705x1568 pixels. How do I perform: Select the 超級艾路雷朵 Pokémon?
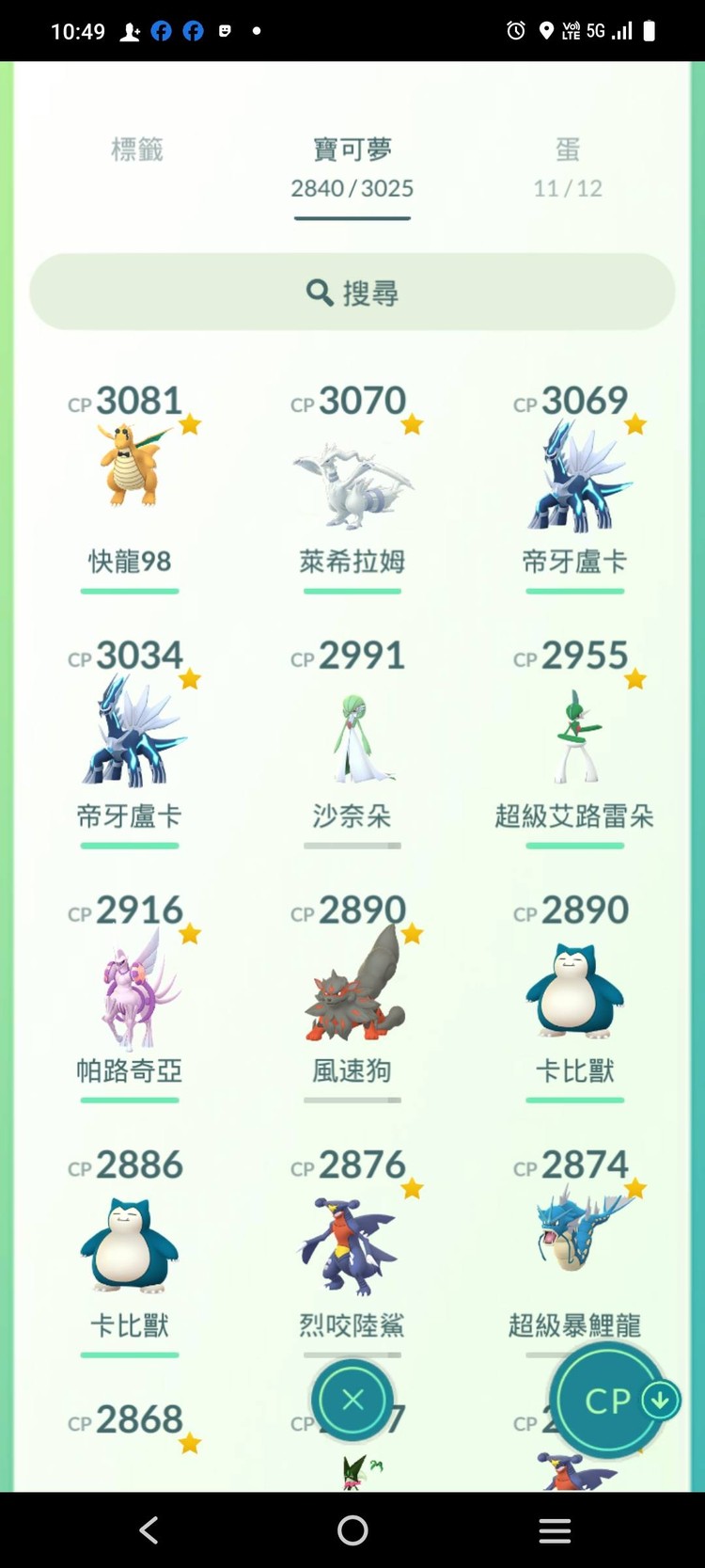[x=574, y=738]
